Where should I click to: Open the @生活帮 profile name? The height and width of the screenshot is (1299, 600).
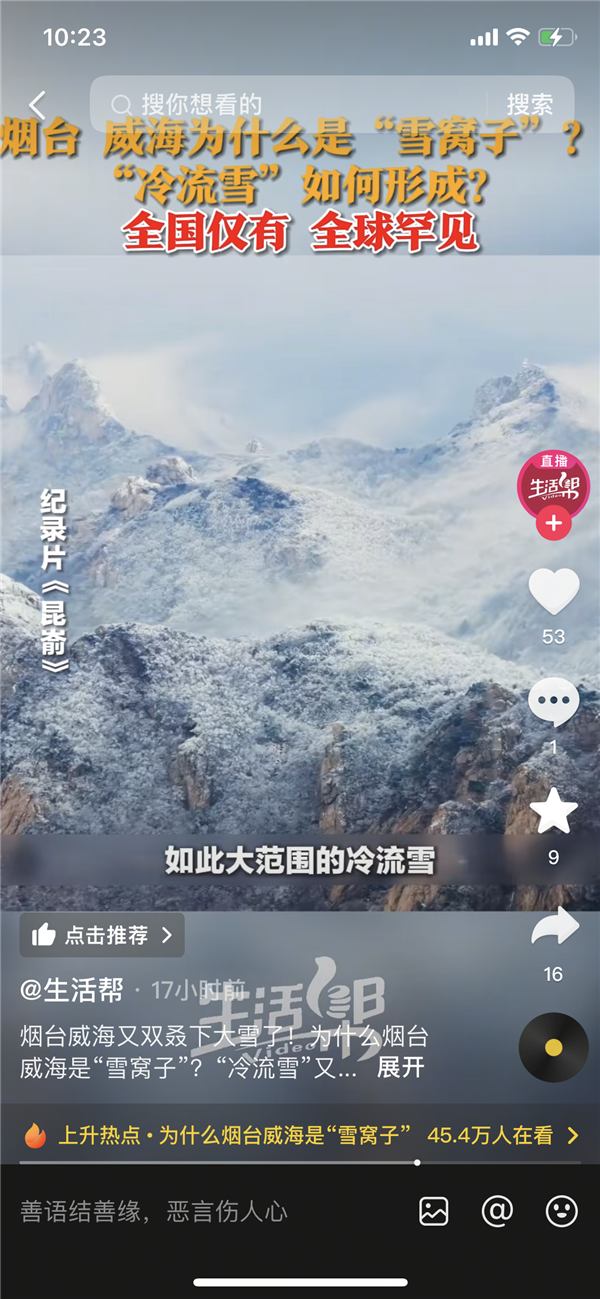point(72,991)
